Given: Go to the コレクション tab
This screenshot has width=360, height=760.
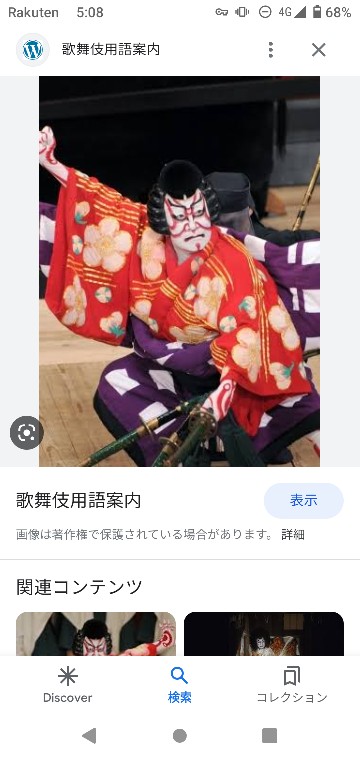Looking at the screenshot, I should 292,685.
